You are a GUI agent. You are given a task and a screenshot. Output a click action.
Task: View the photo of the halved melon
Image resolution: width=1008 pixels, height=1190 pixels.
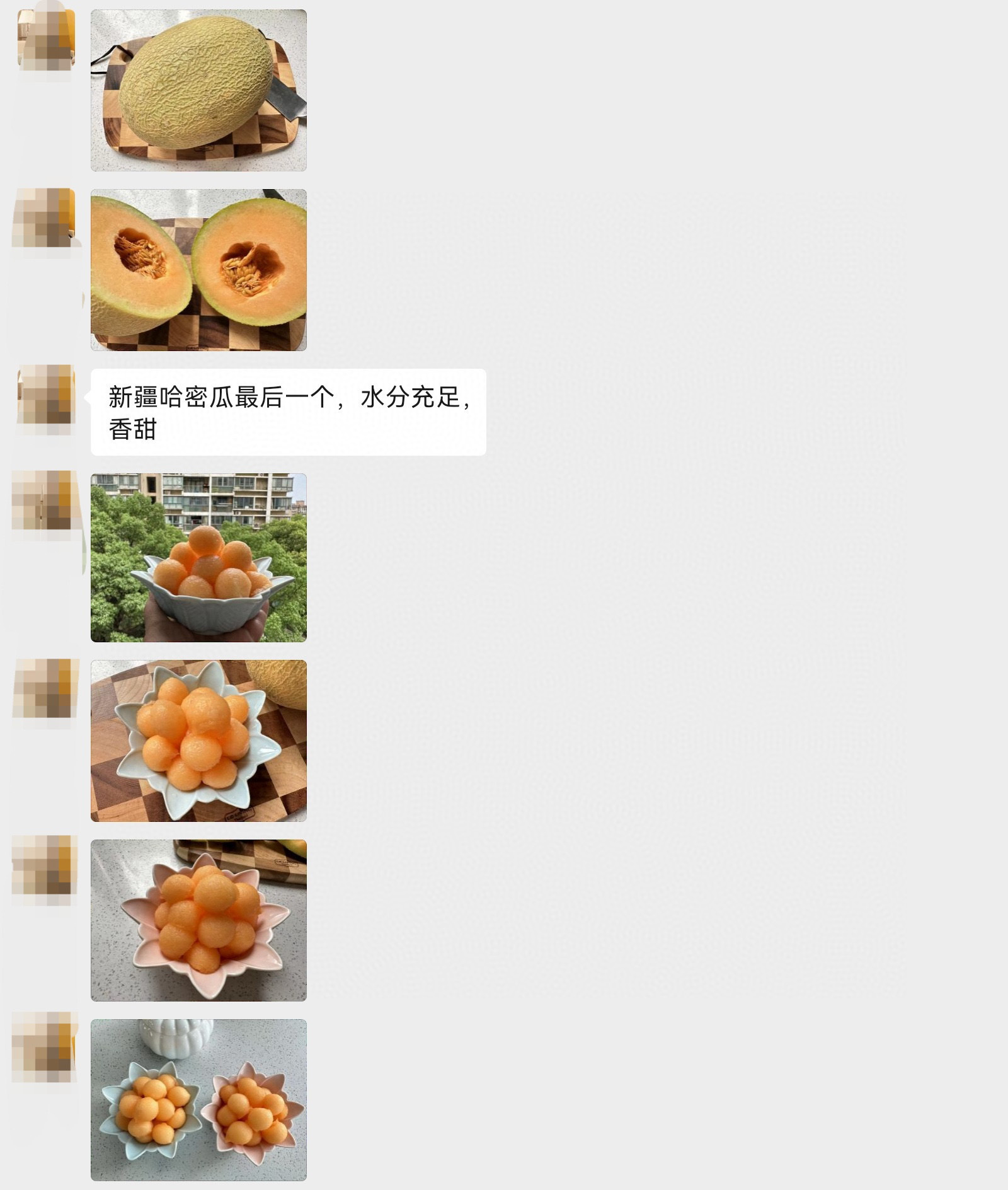tap(198, 270)
